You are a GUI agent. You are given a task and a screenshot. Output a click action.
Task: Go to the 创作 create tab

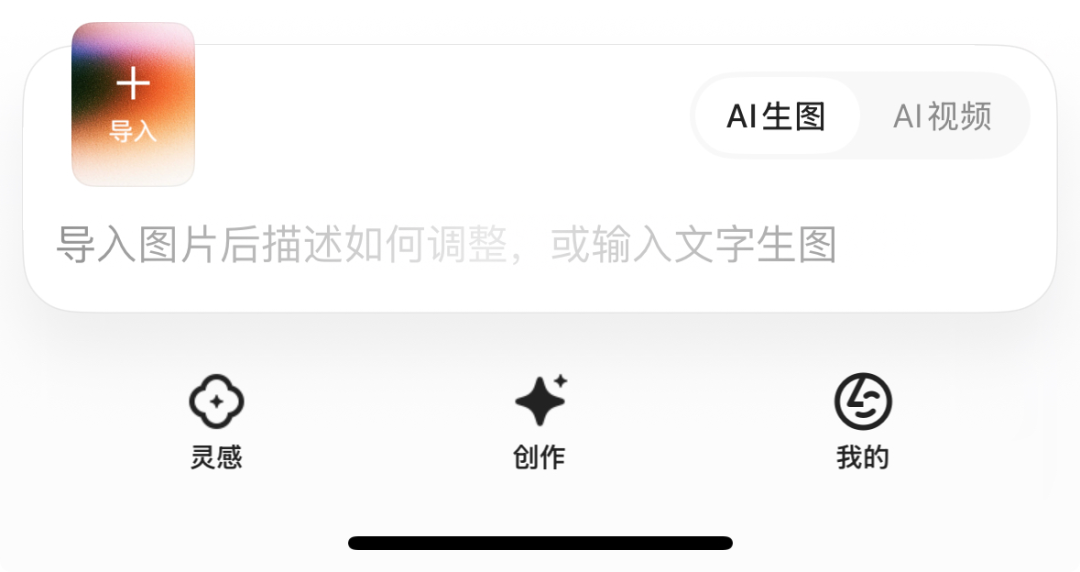click(x=539, y=421)
